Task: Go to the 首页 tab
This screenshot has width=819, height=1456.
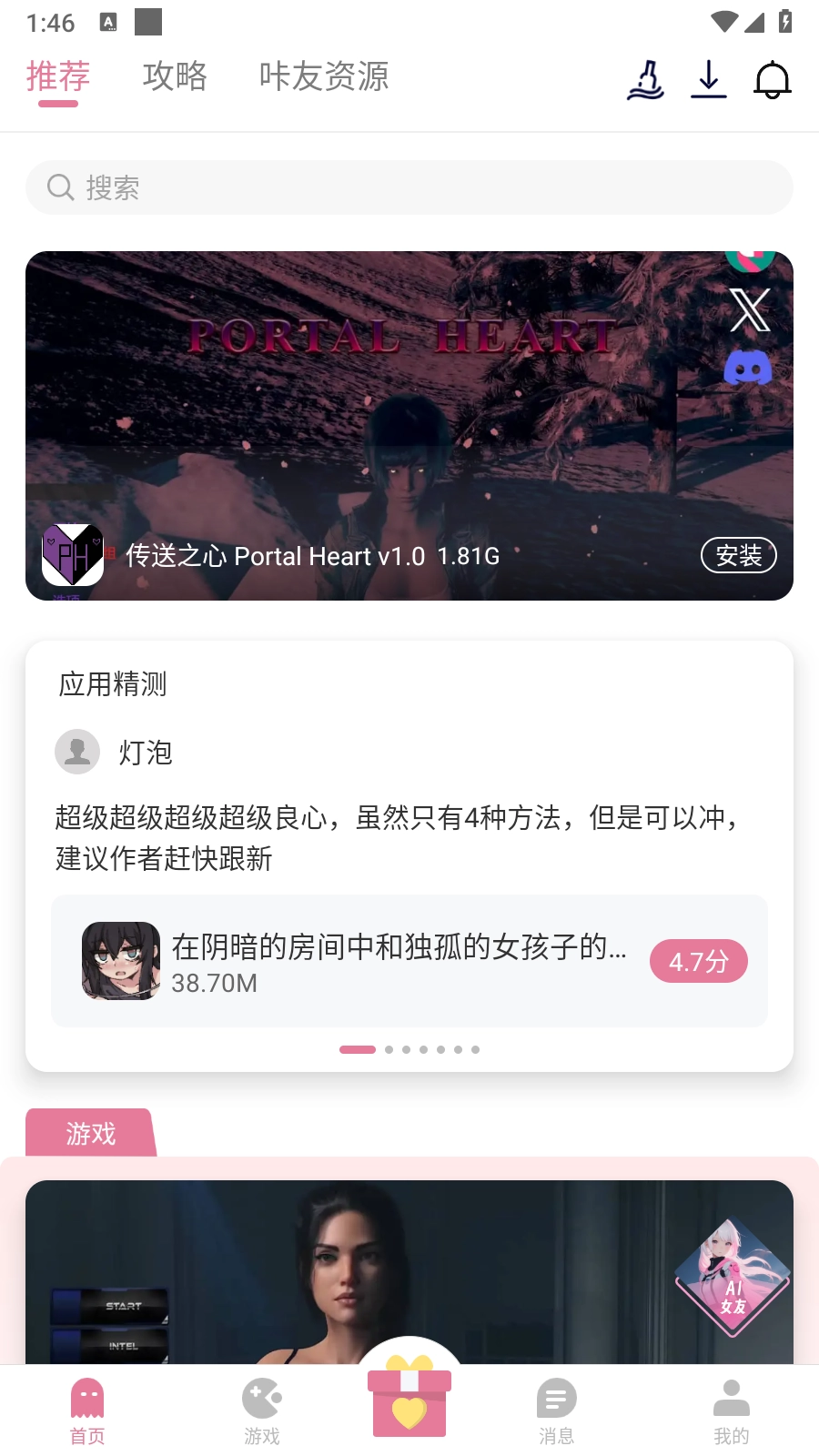Action: (87, 1410)
